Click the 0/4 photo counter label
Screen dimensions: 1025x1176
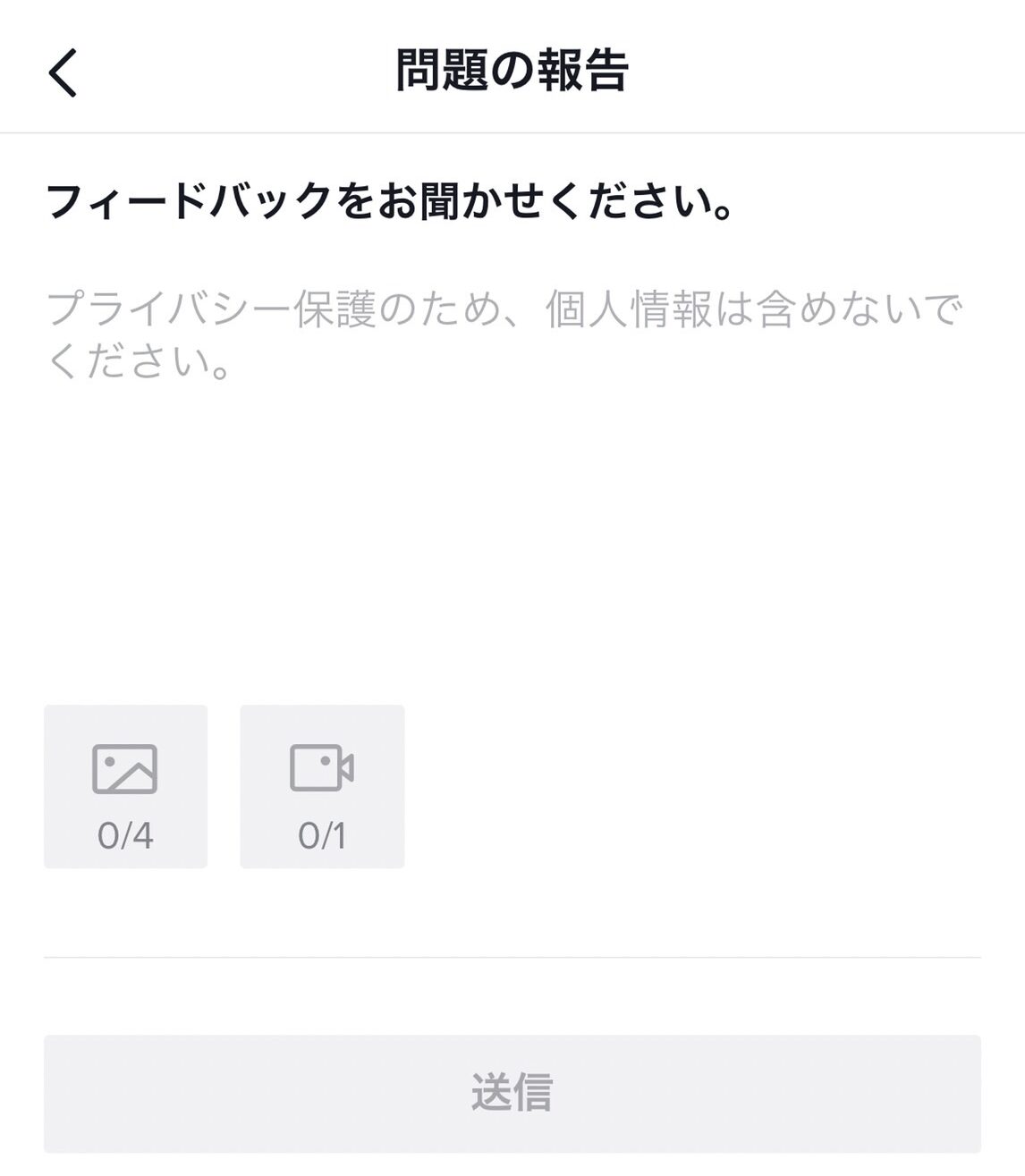(x=125, y=836)
